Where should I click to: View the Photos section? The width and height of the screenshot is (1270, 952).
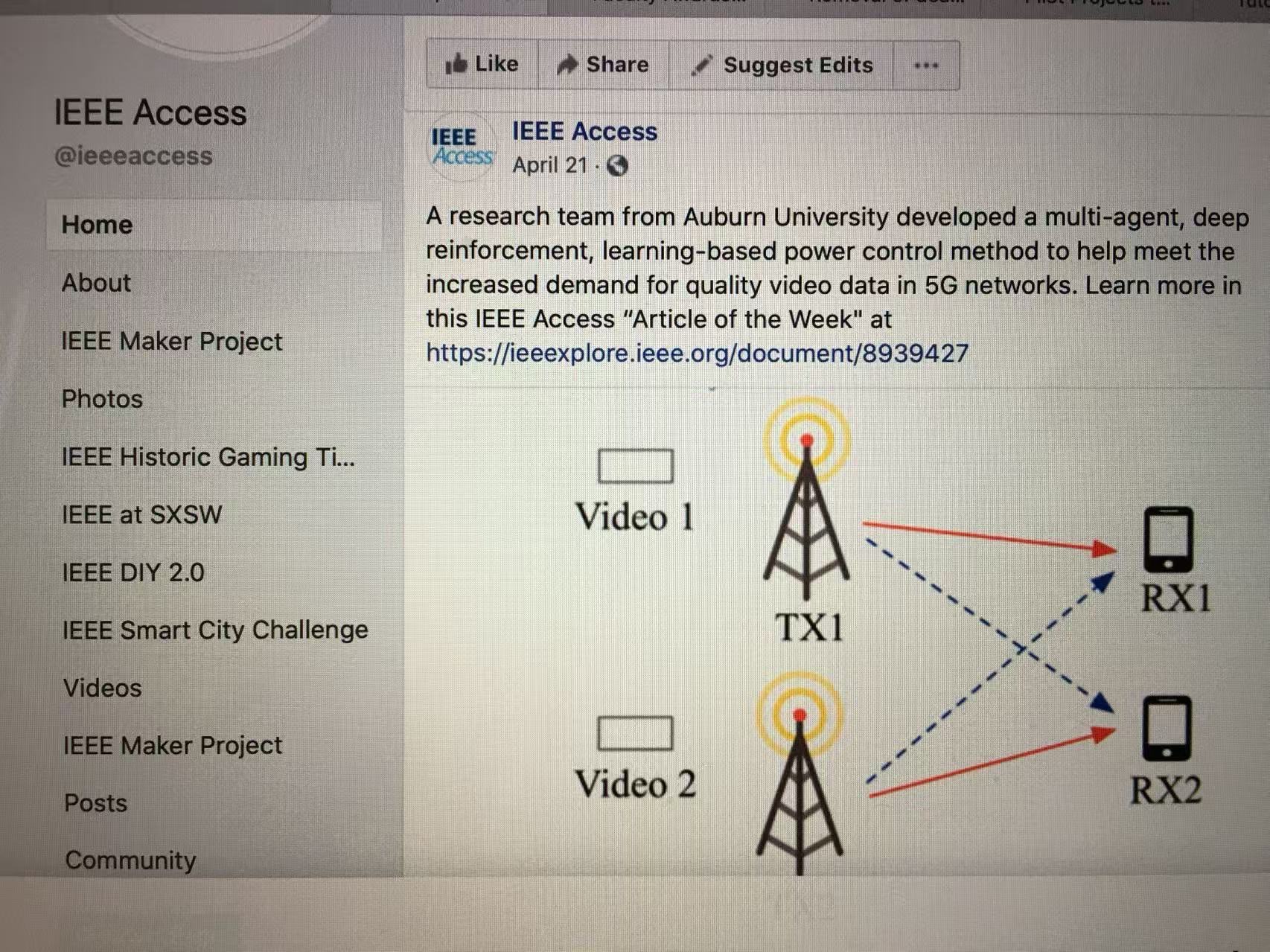102,399
